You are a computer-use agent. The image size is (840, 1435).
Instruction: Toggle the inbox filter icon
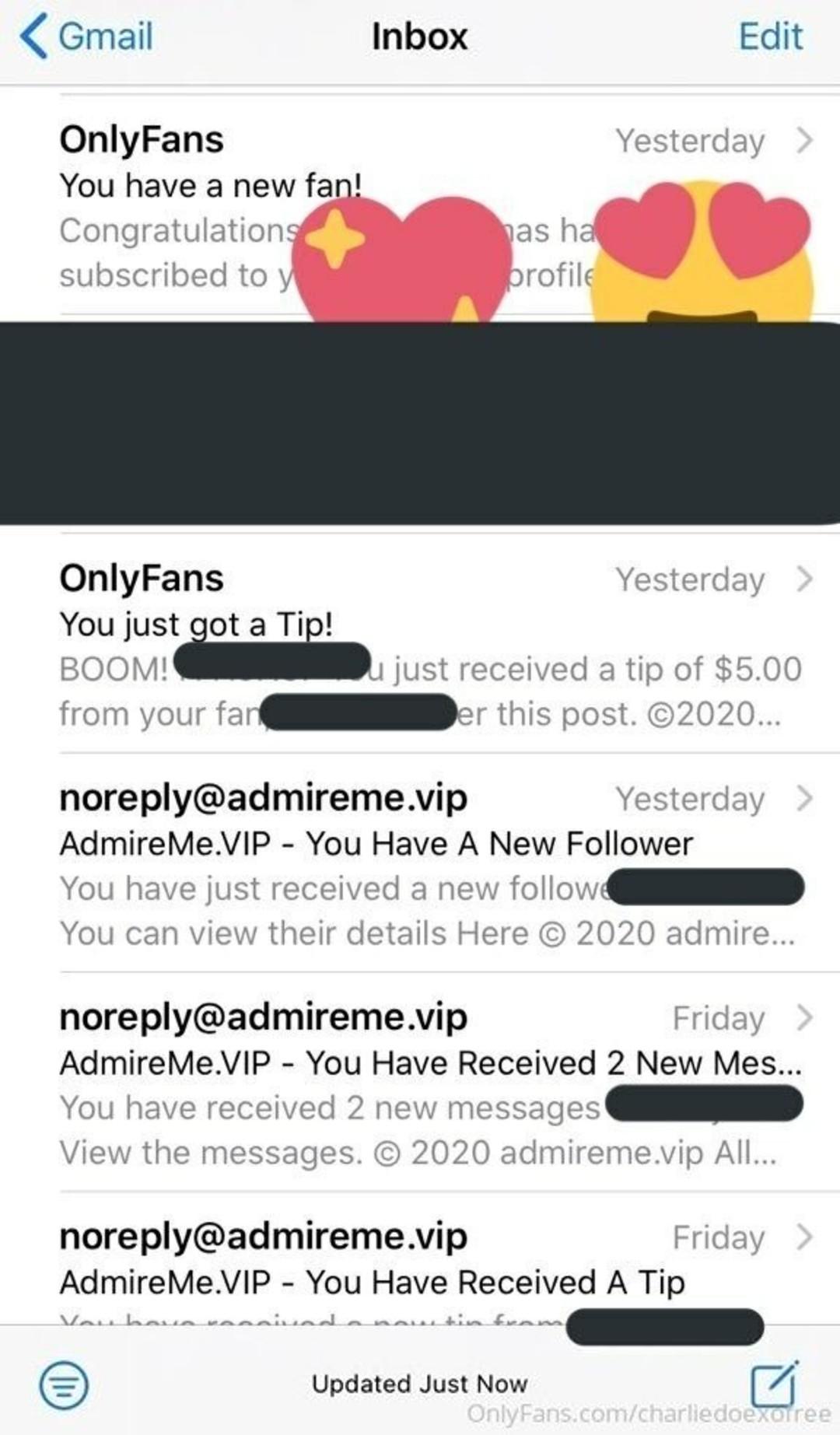[64, 1384]
